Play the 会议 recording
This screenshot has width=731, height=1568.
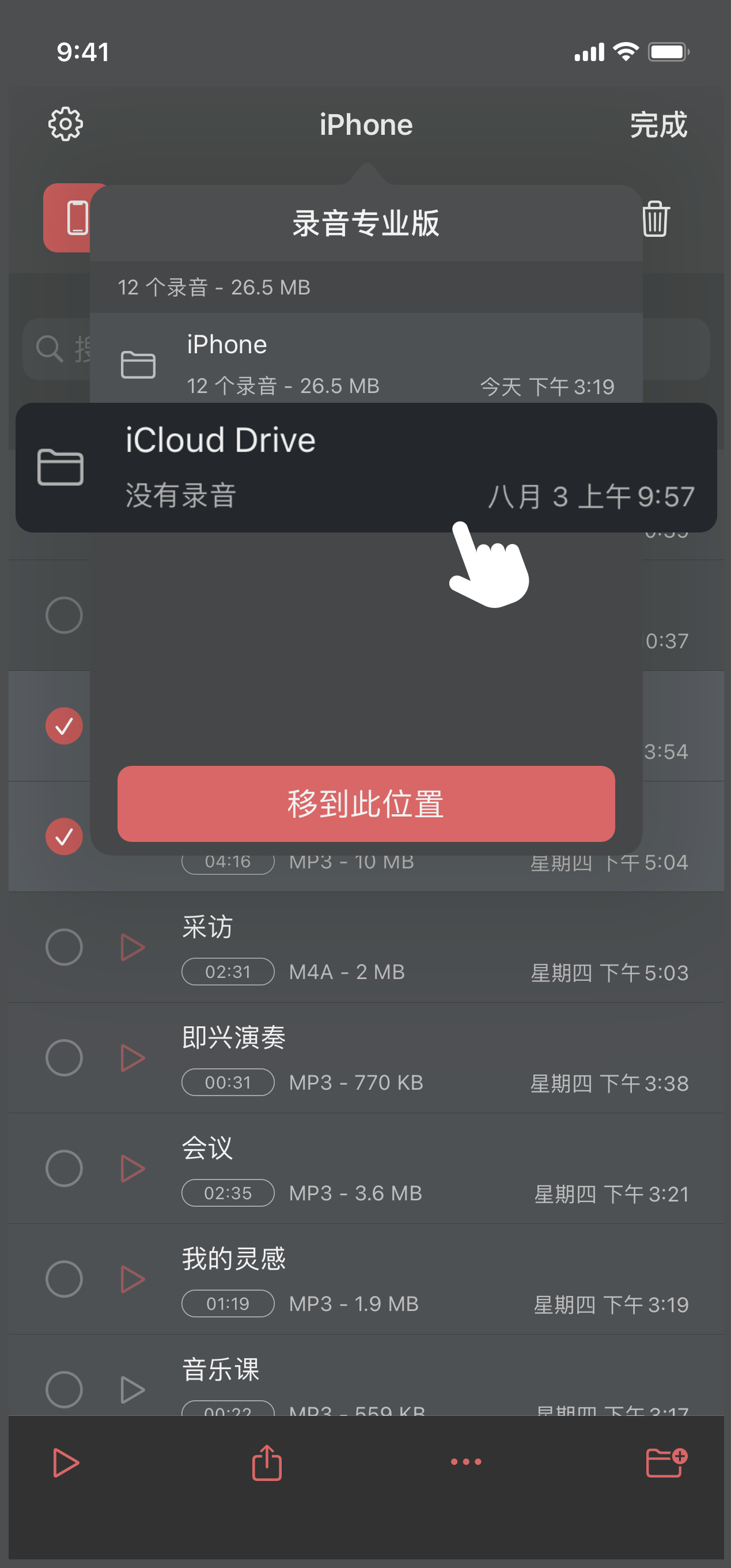tap(132, 1169)
